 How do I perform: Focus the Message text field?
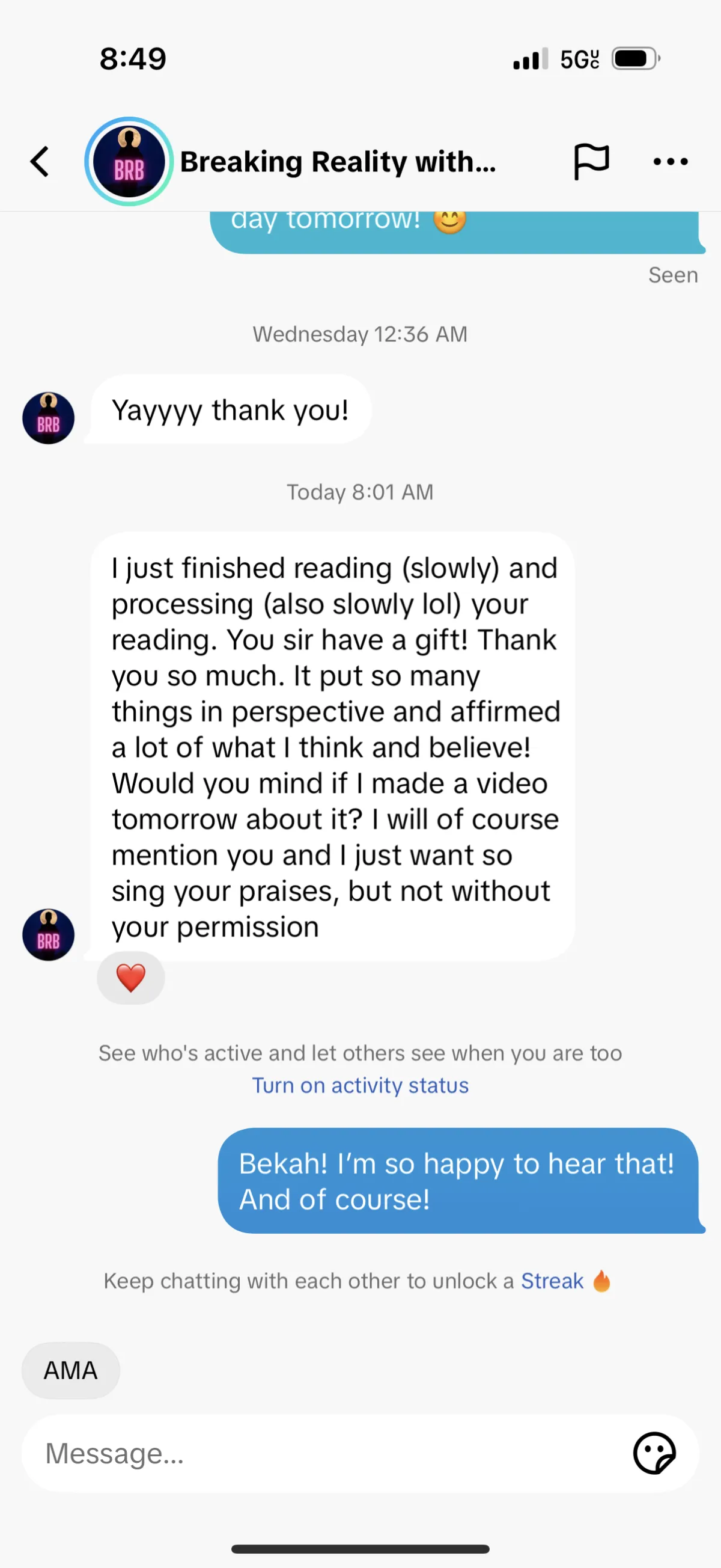pyautogui.click(x=323, y=1453)
